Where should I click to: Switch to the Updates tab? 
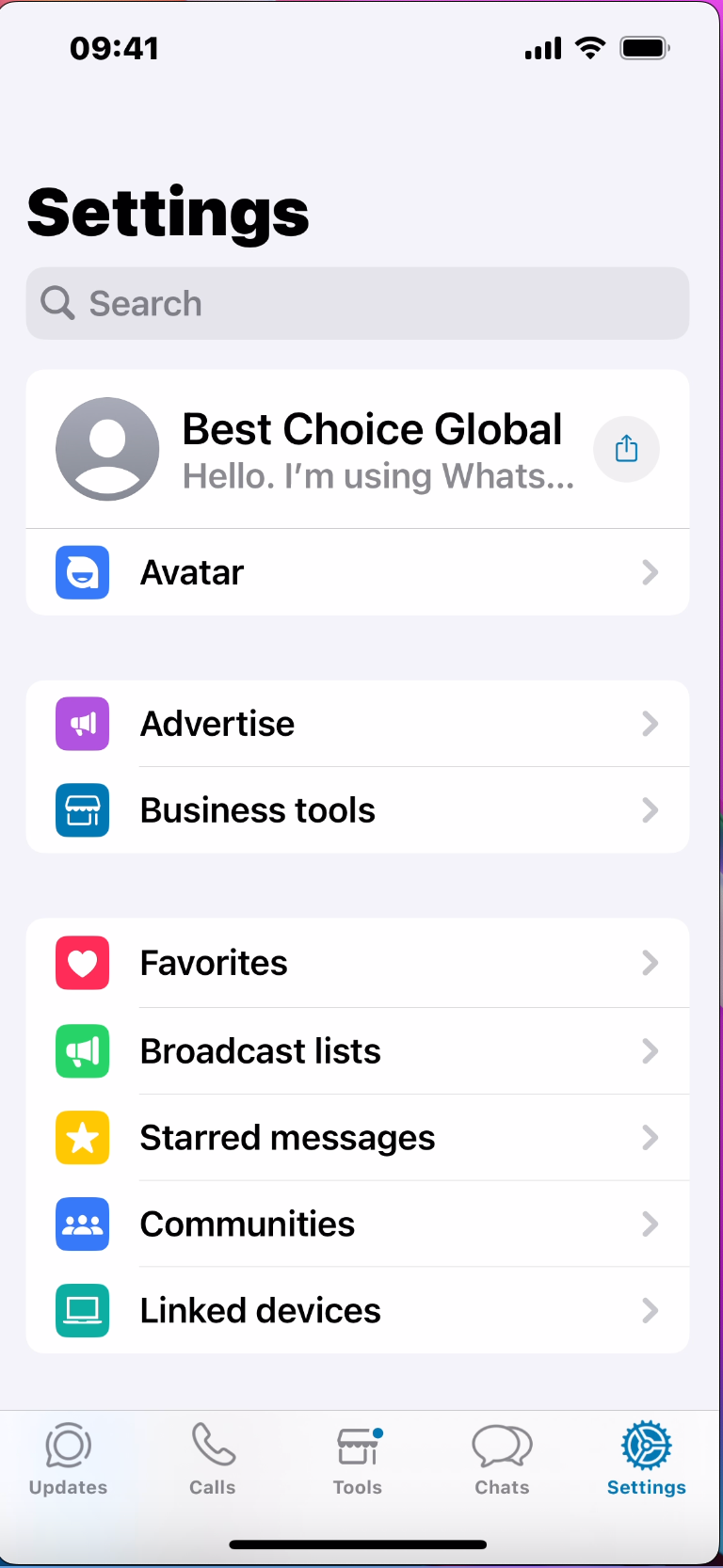[69, 1460]
